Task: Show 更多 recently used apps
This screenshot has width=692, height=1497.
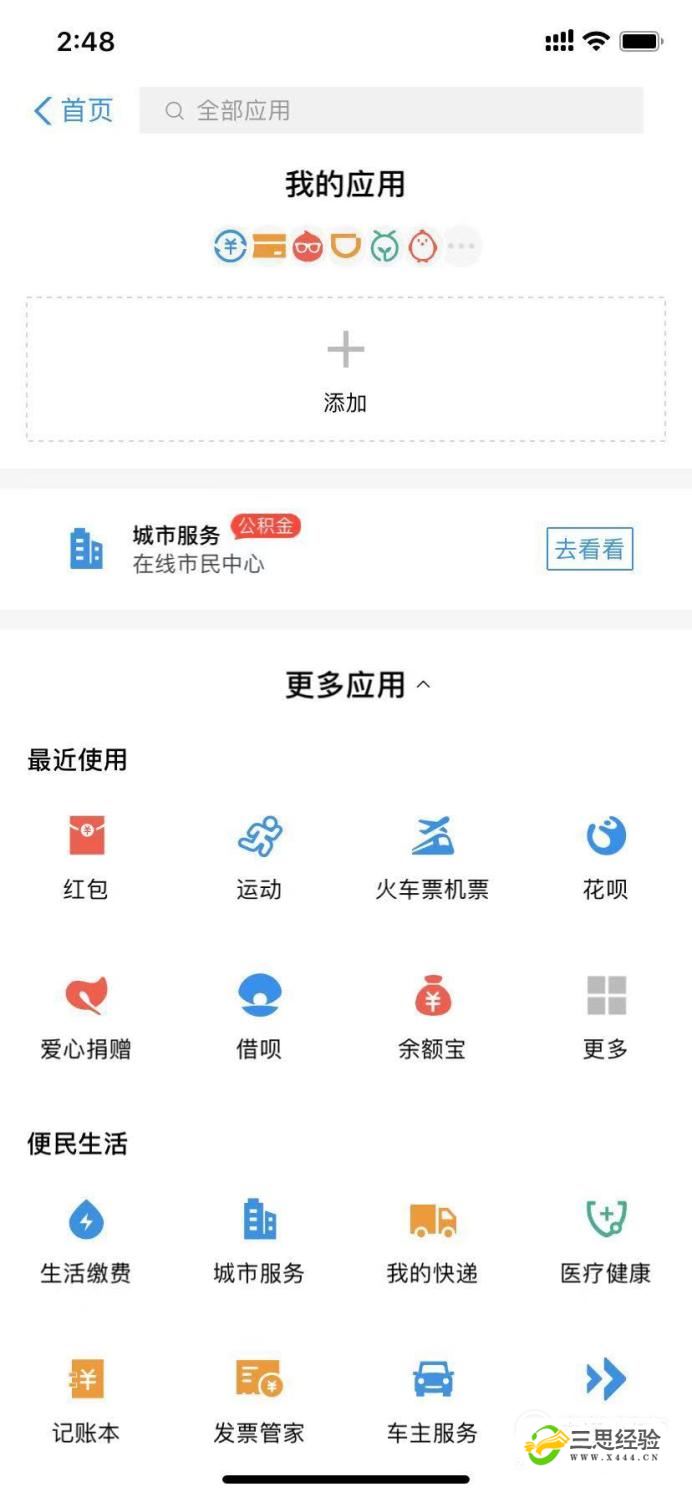Action: (605, 1016)
